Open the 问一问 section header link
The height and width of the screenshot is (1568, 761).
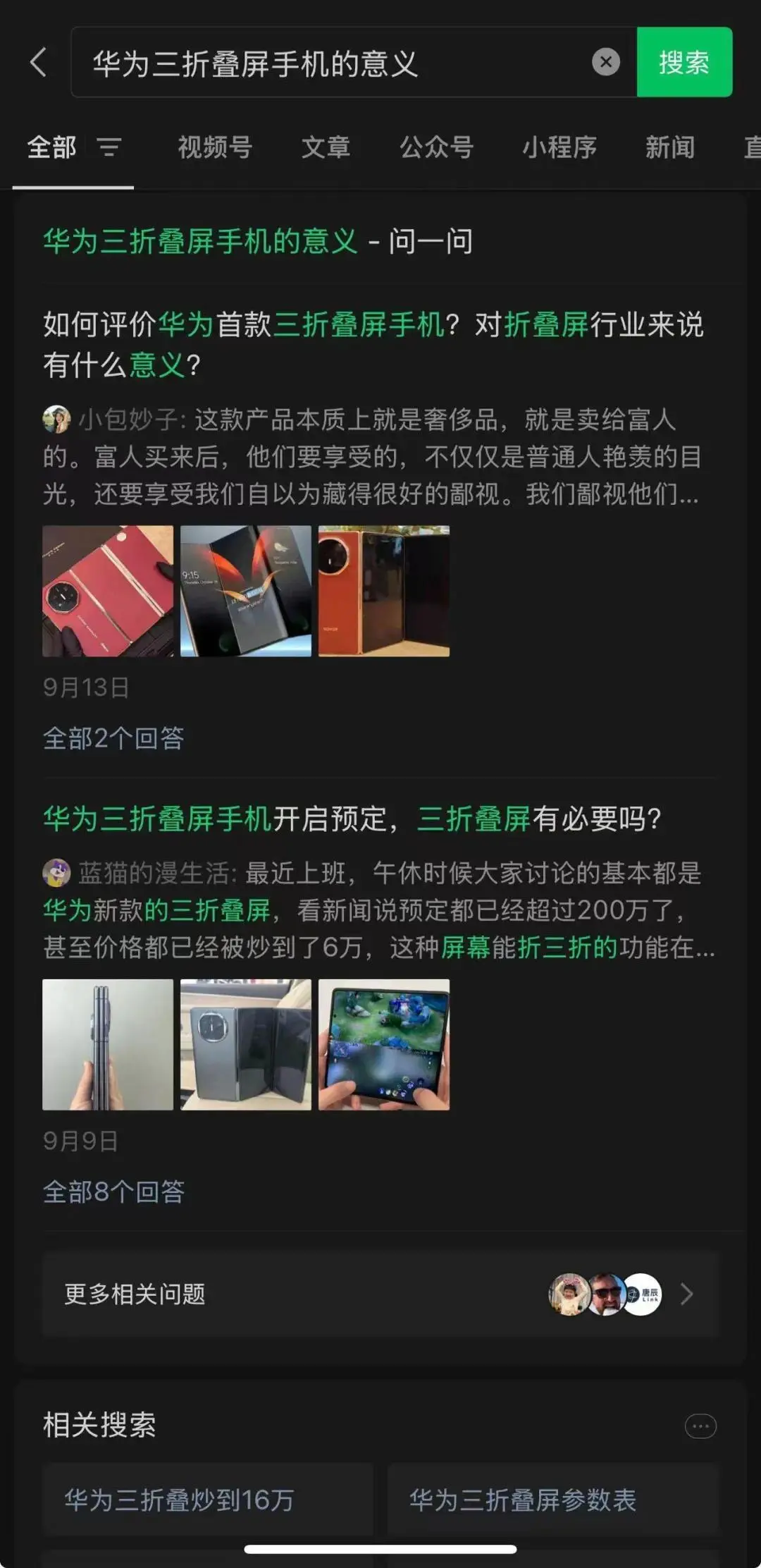click(257, 242)
